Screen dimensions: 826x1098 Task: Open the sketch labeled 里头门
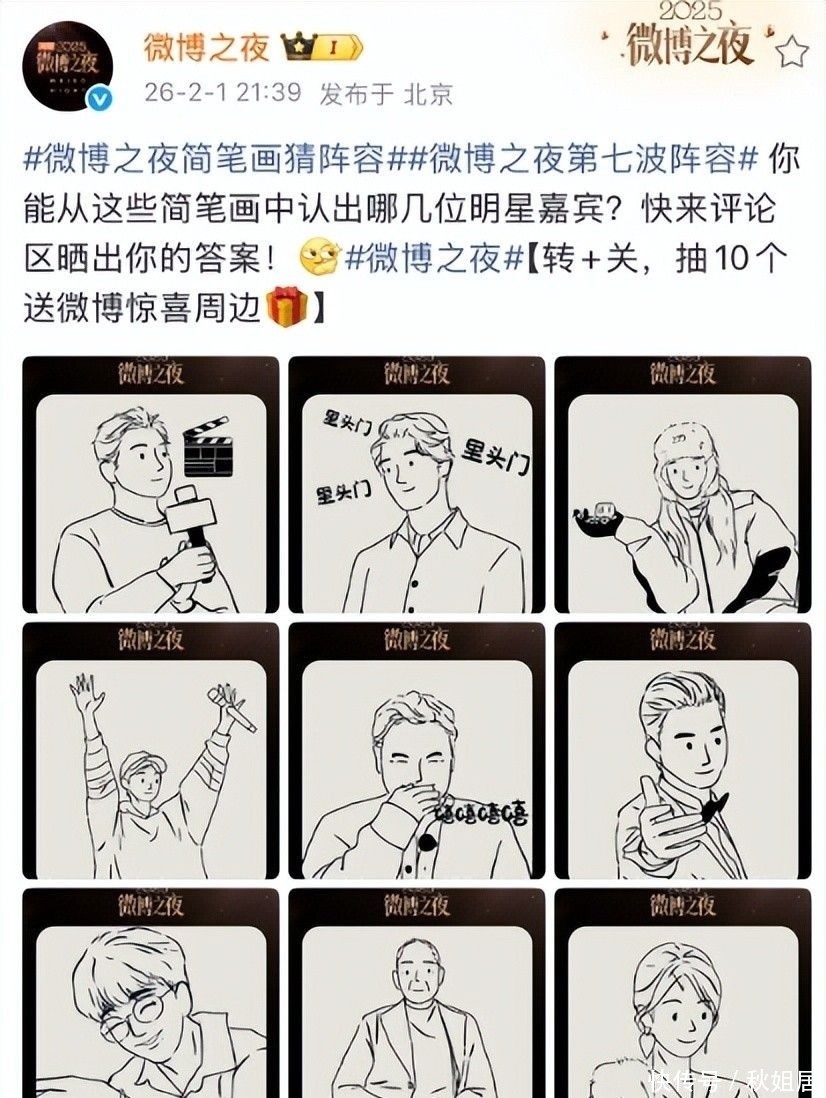[416, 485]
